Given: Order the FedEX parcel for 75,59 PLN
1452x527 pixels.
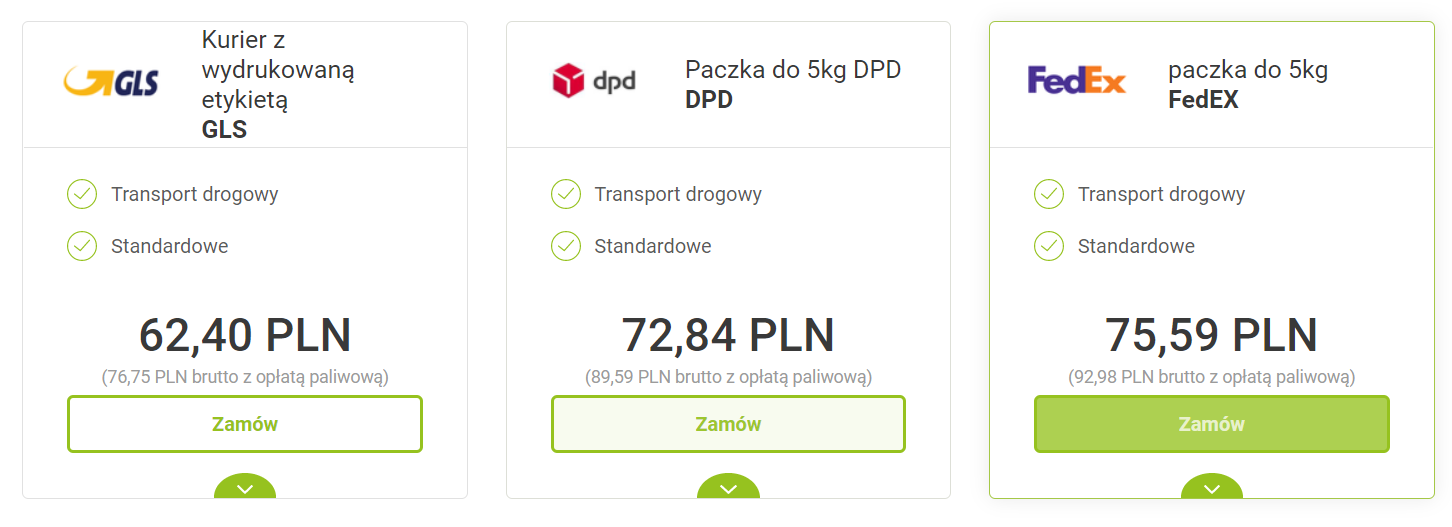Looking at the screenshot, I should click(1211, 424).
